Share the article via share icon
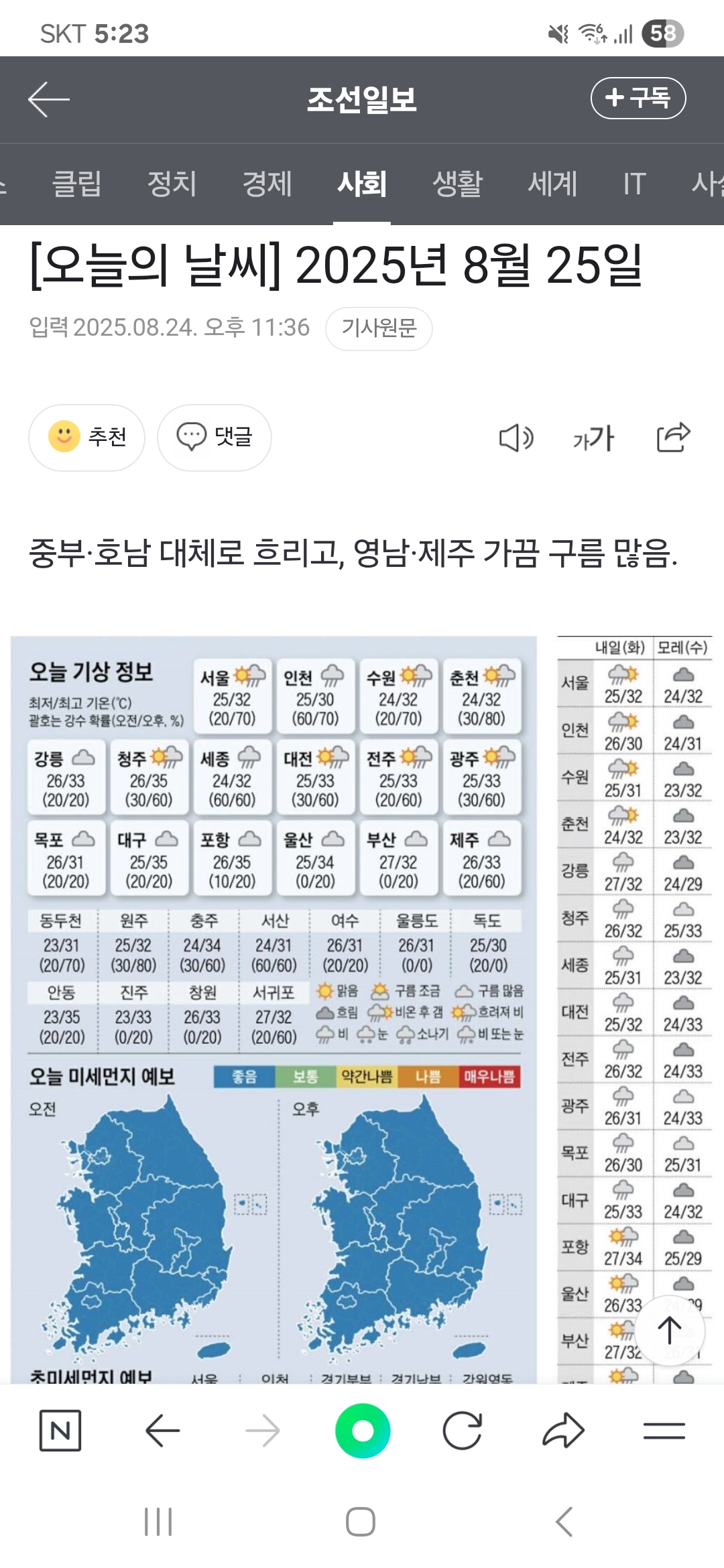This screenshot has width=724, height=1568. click(673, 437)
